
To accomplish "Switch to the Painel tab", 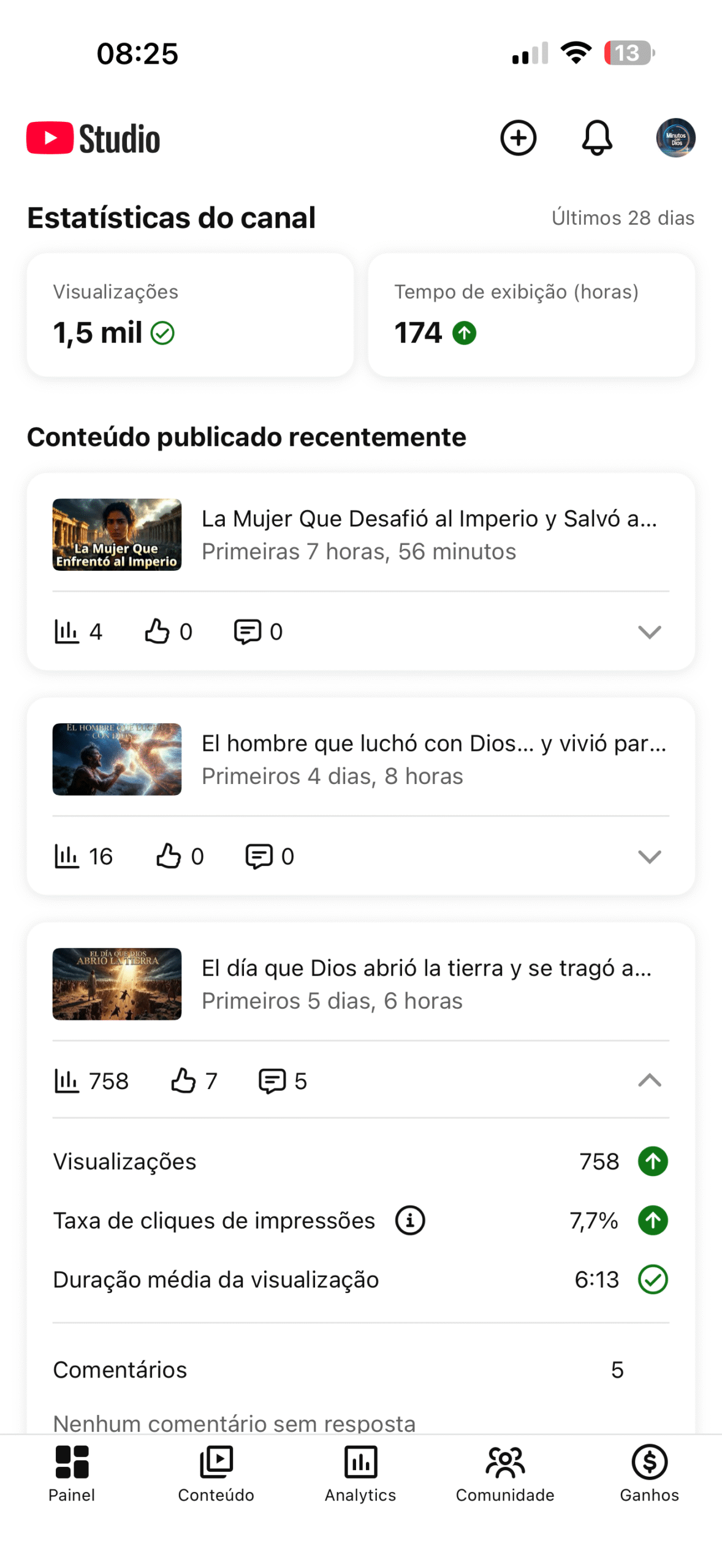I will pos(72,1473).
